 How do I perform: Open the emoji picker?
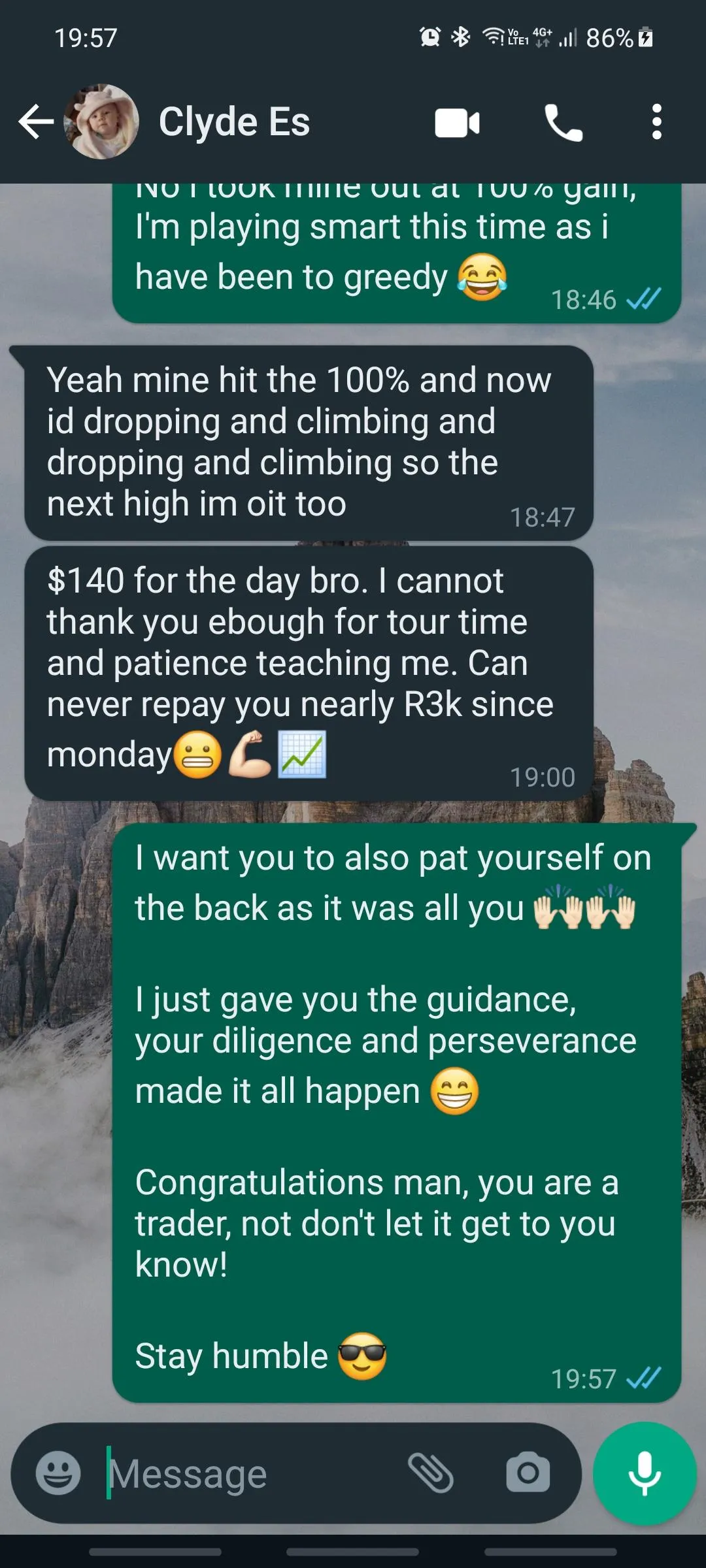tap(58, 1473)
